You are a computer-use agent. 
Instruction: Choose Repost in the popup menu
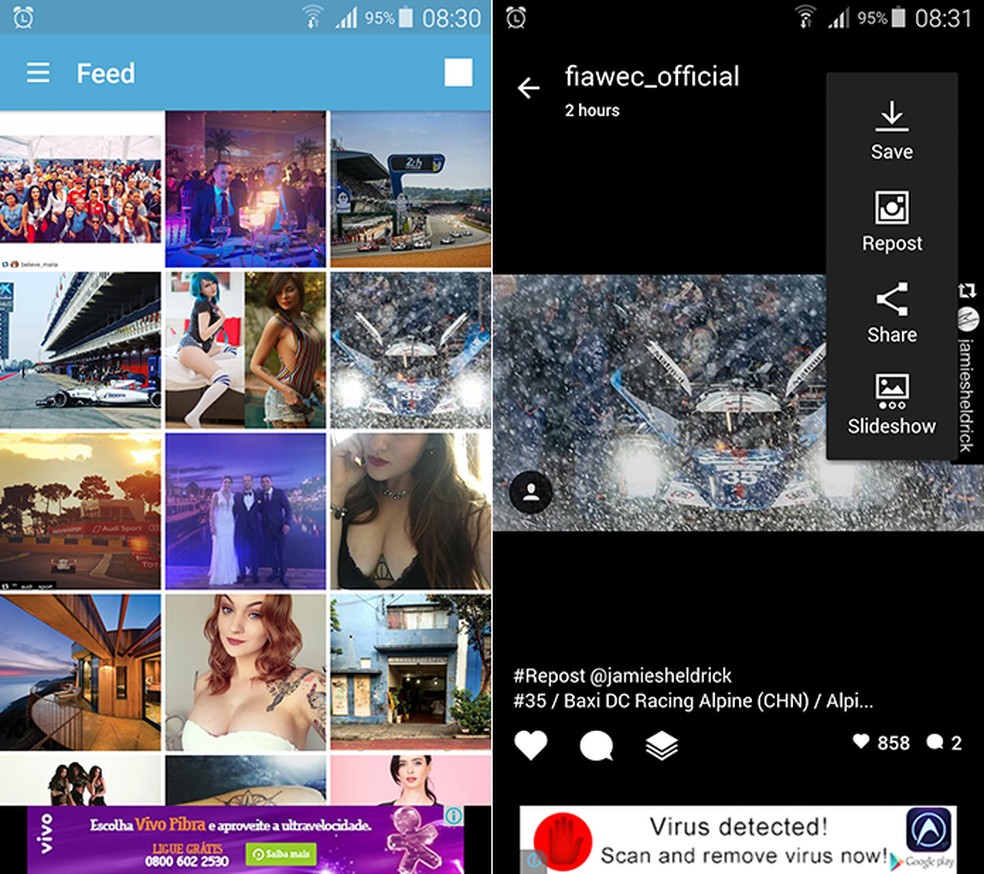(x=891, y=222)
